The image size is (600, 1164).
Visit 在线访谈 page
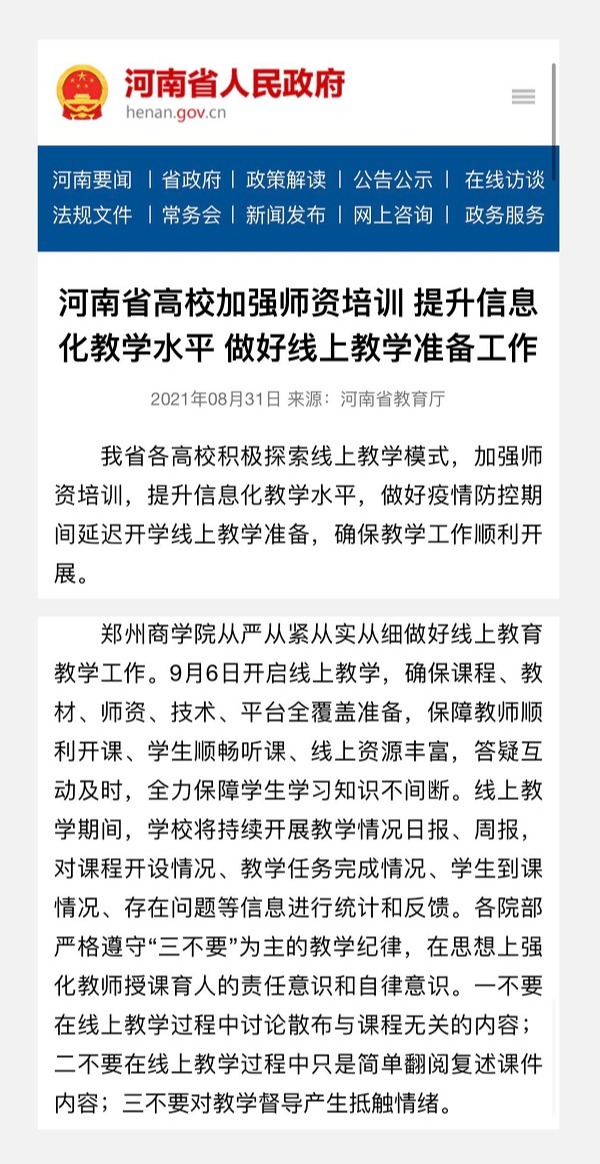pos(505,180)
